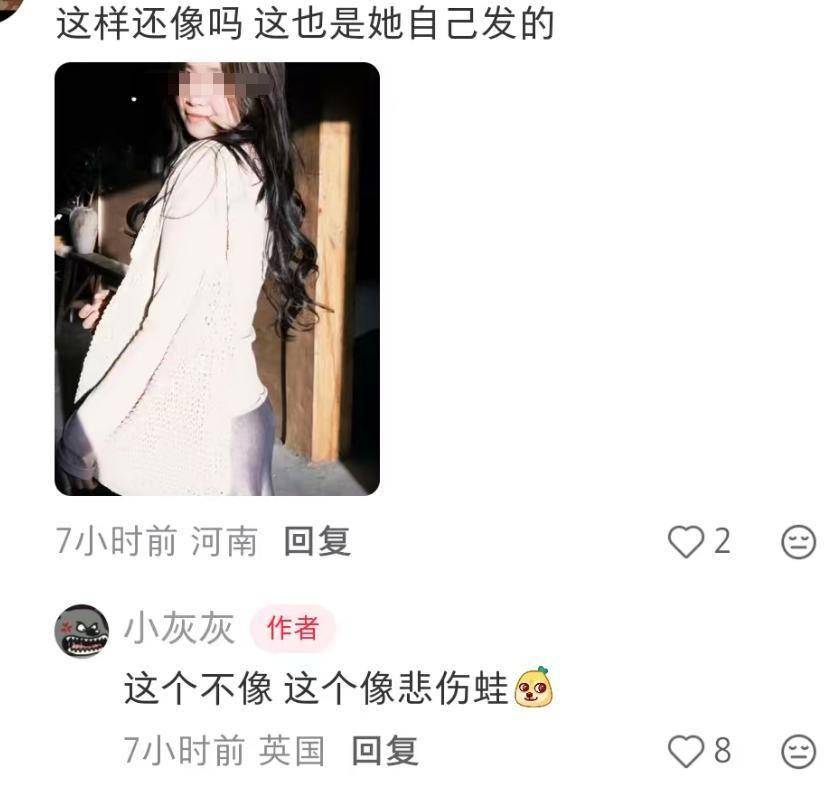Dislike 小灰灰's comment
Viewport: 840px width, 798px height.
[x=798, y=750]
